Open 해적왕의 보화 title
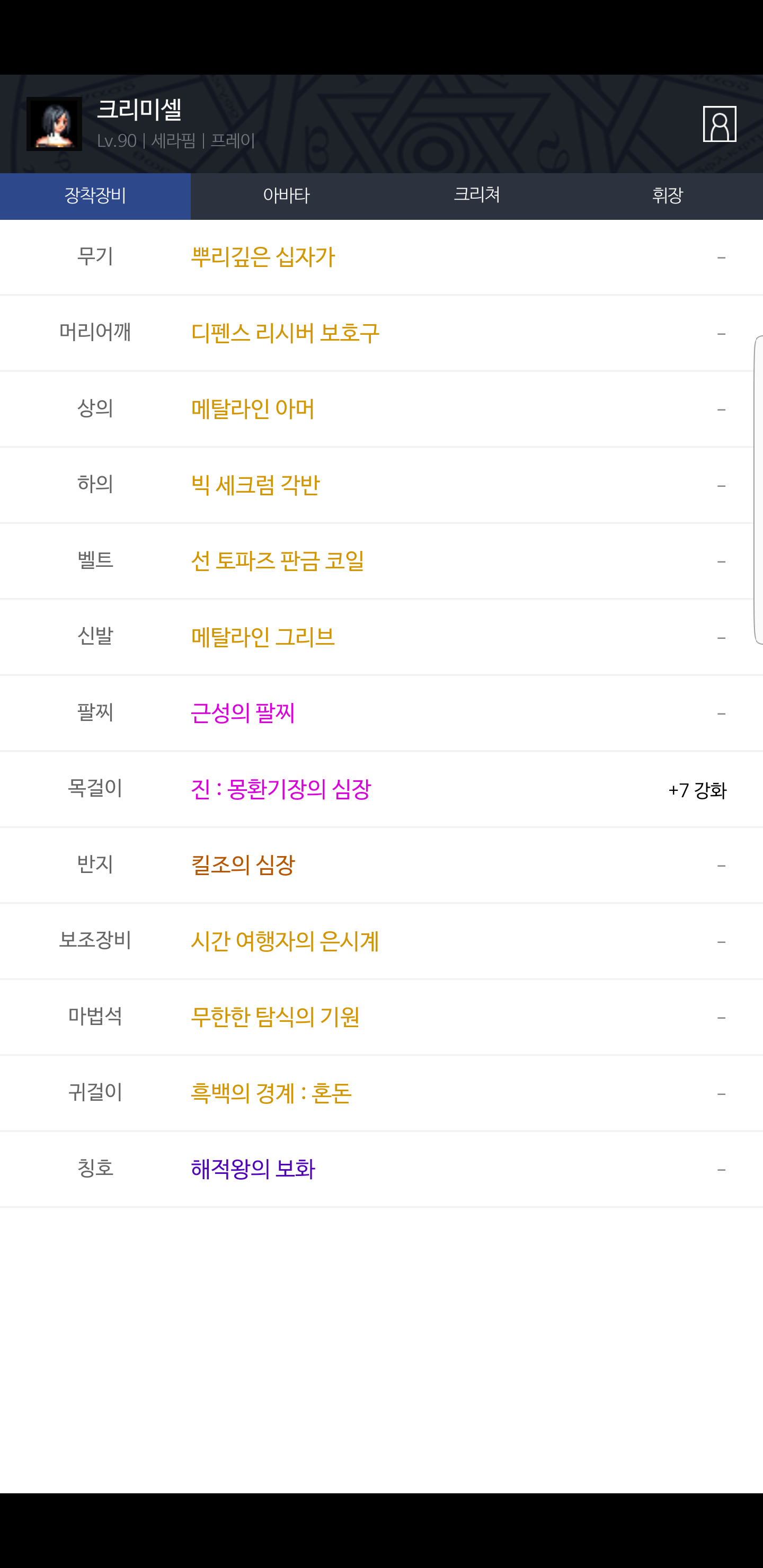Image resolution: width=763 pixels, height=1568 pixels. click(x=253, y=1169)
